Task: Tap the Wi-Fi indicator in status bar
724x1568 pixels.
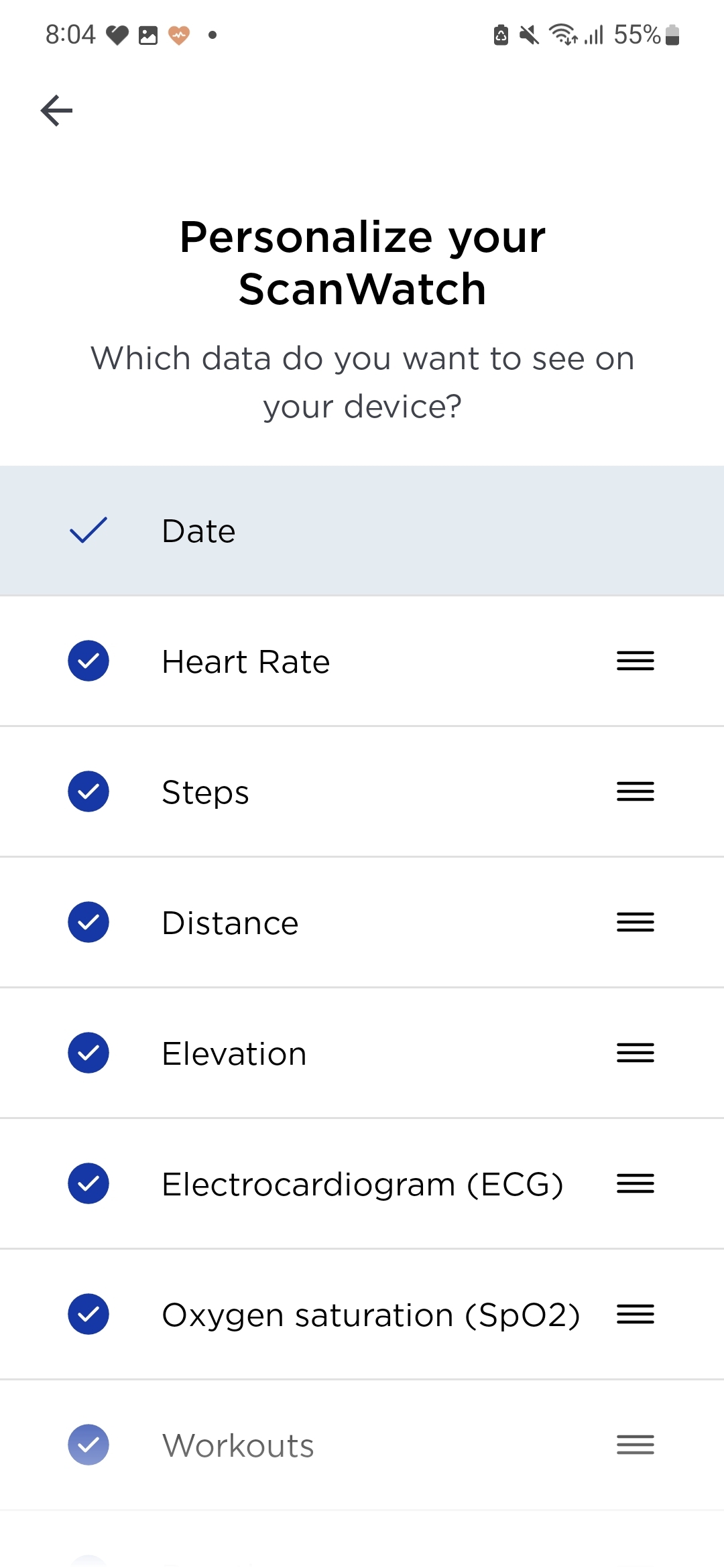Action: tap(560, 35)
